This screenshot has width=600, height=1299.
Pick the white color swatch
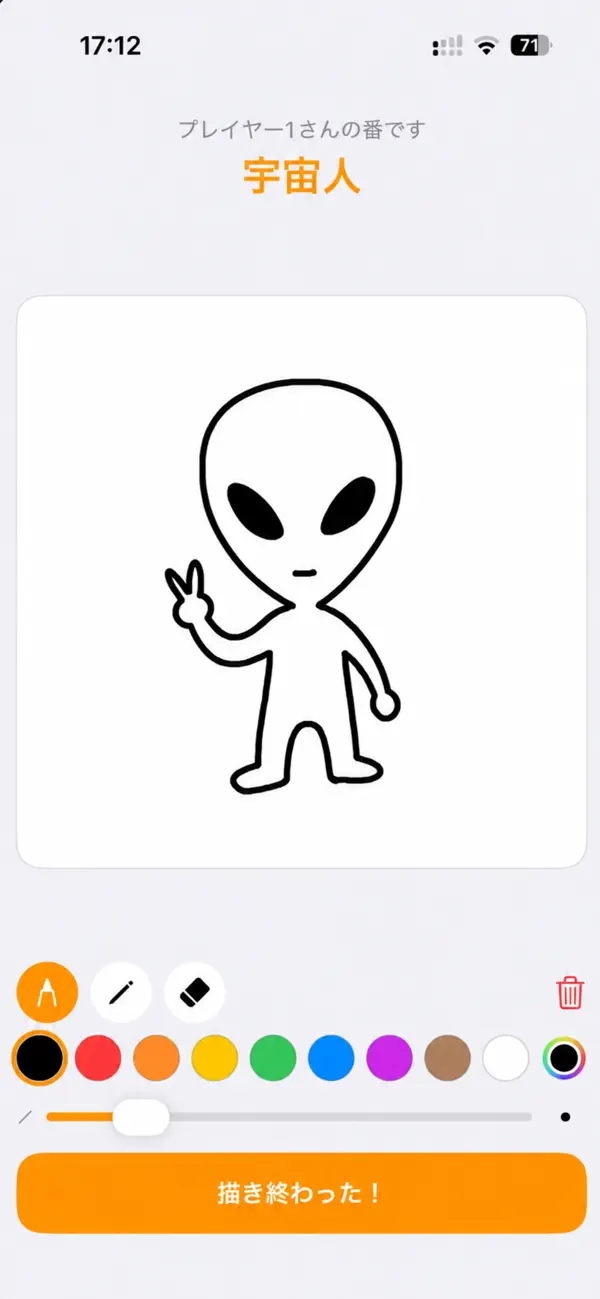click(506, 1058)
